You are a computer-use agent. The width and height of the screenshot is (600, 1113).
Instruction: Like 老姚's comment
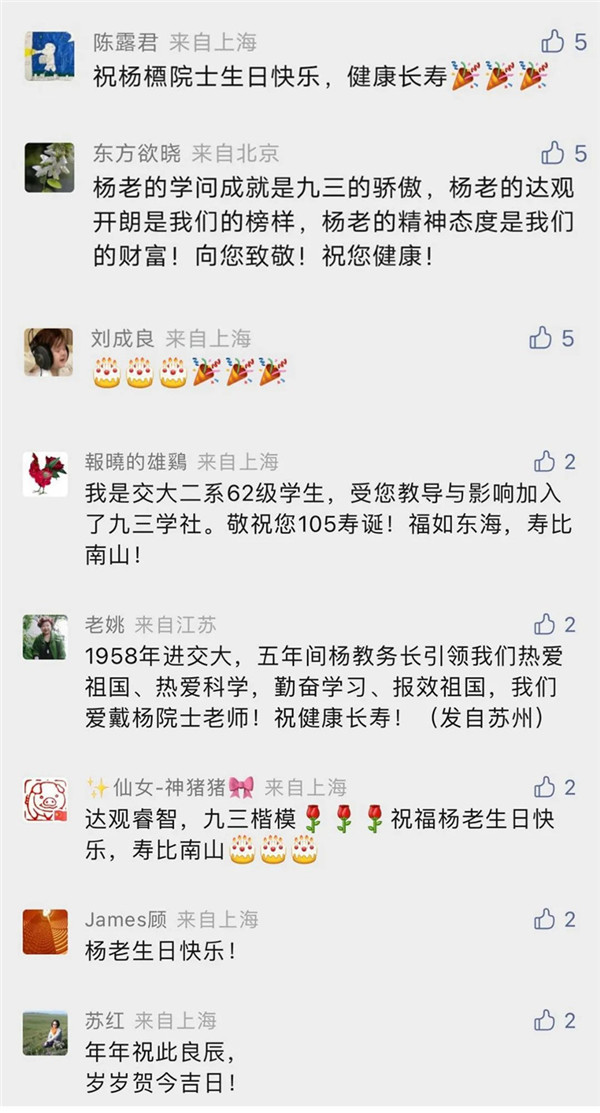[x=545, y=624]
